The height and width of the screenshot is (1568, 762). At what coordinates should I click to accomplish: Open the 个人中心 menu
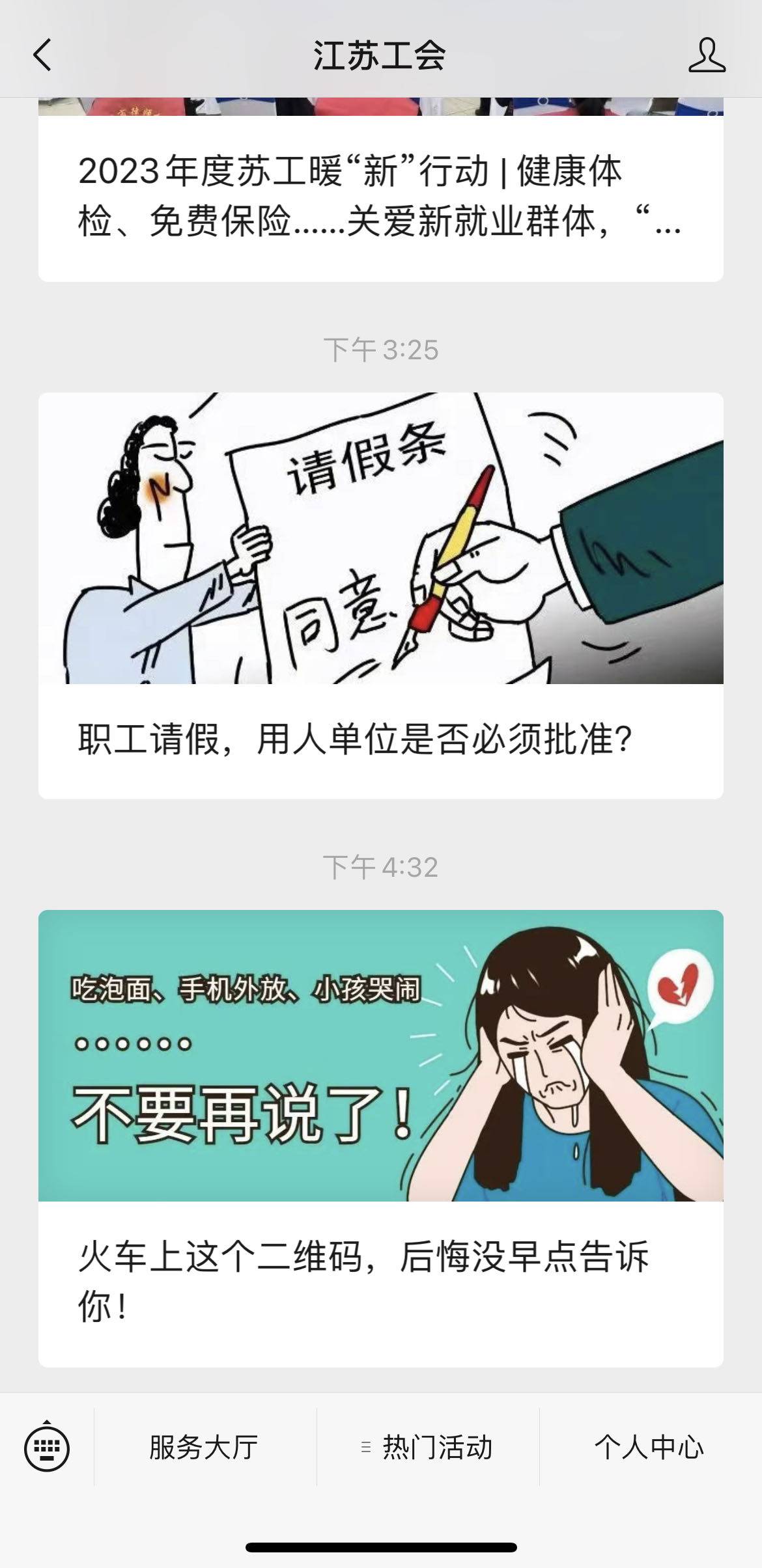(649, 1448)
